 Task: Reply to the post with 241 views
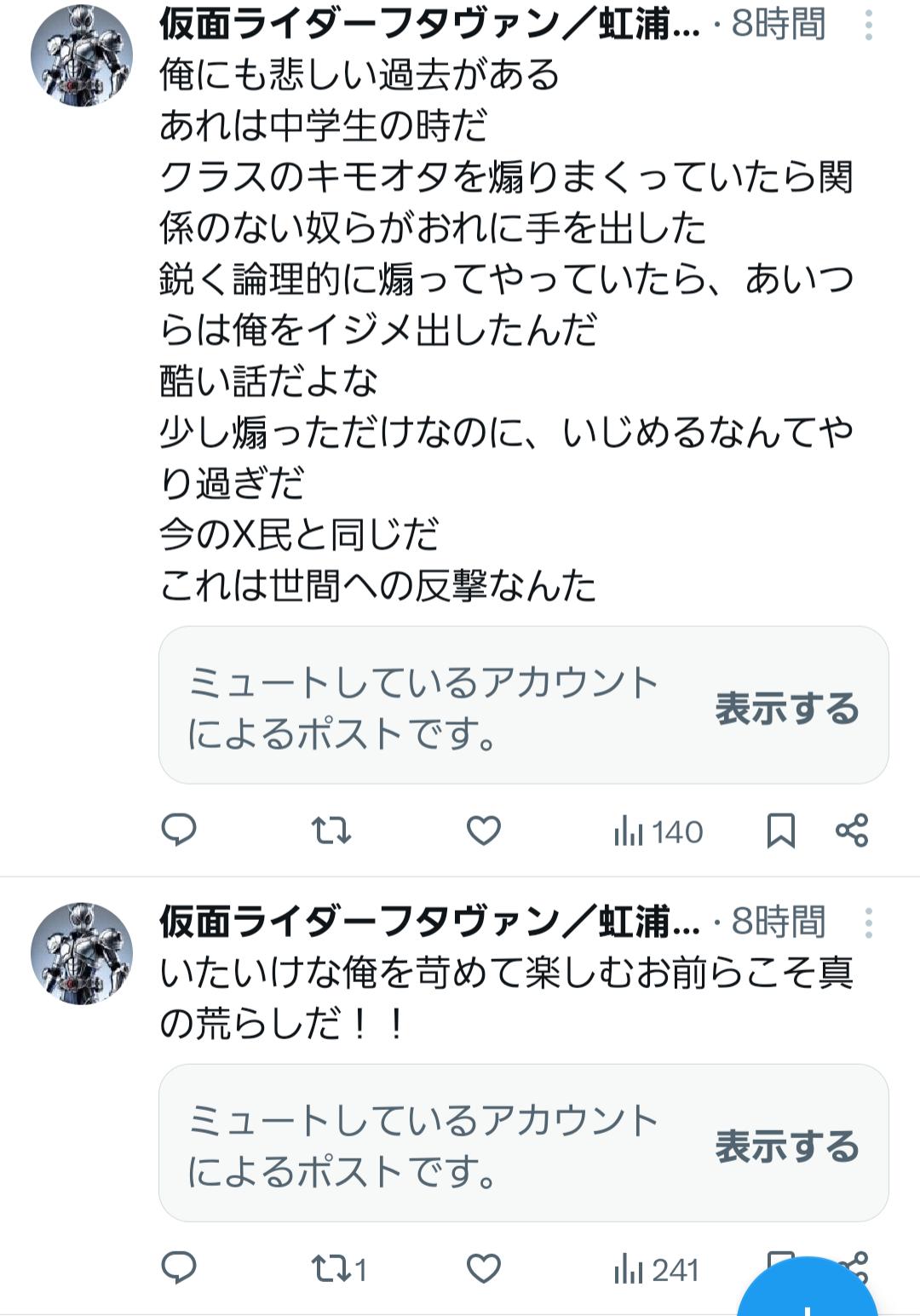pos(179,1268)
